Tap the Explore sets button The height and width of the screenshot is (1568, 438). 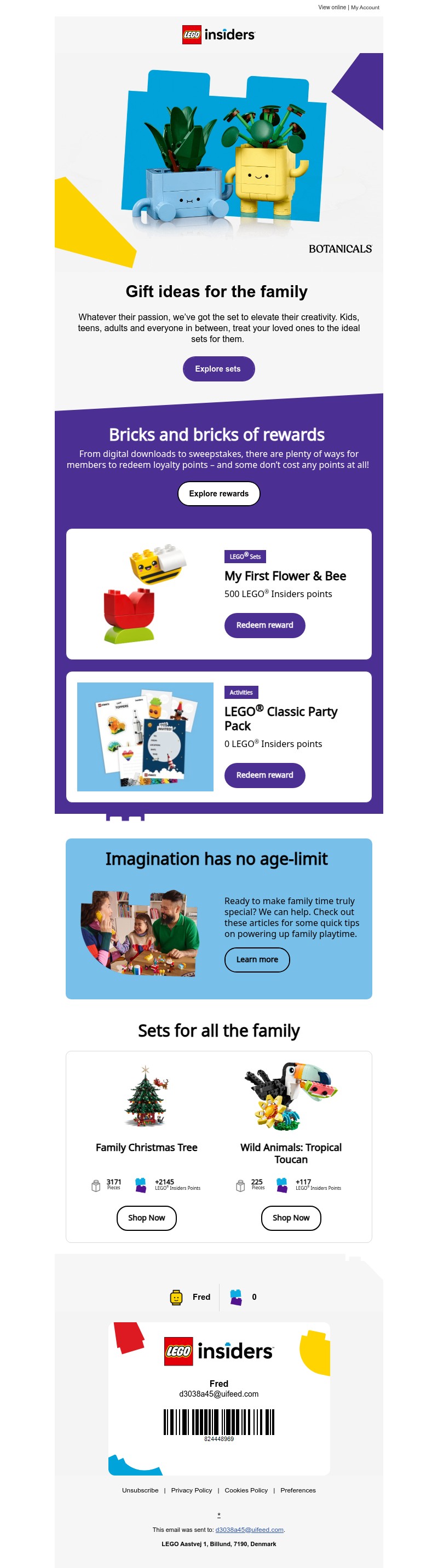pos(218,369)
